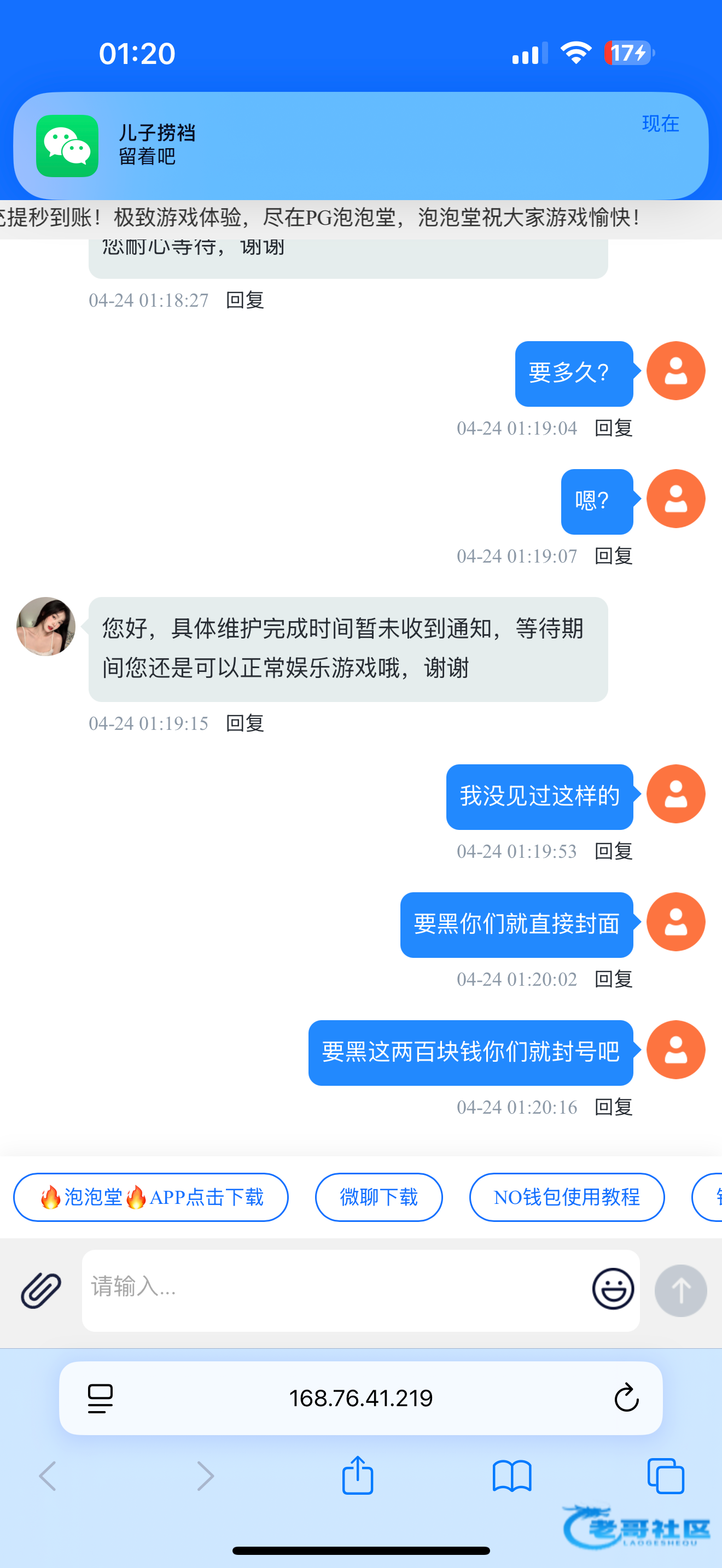Screen dimensions: 722x1568
Task: Open Safari bookmarks
Action: [x=512, y=1476]
